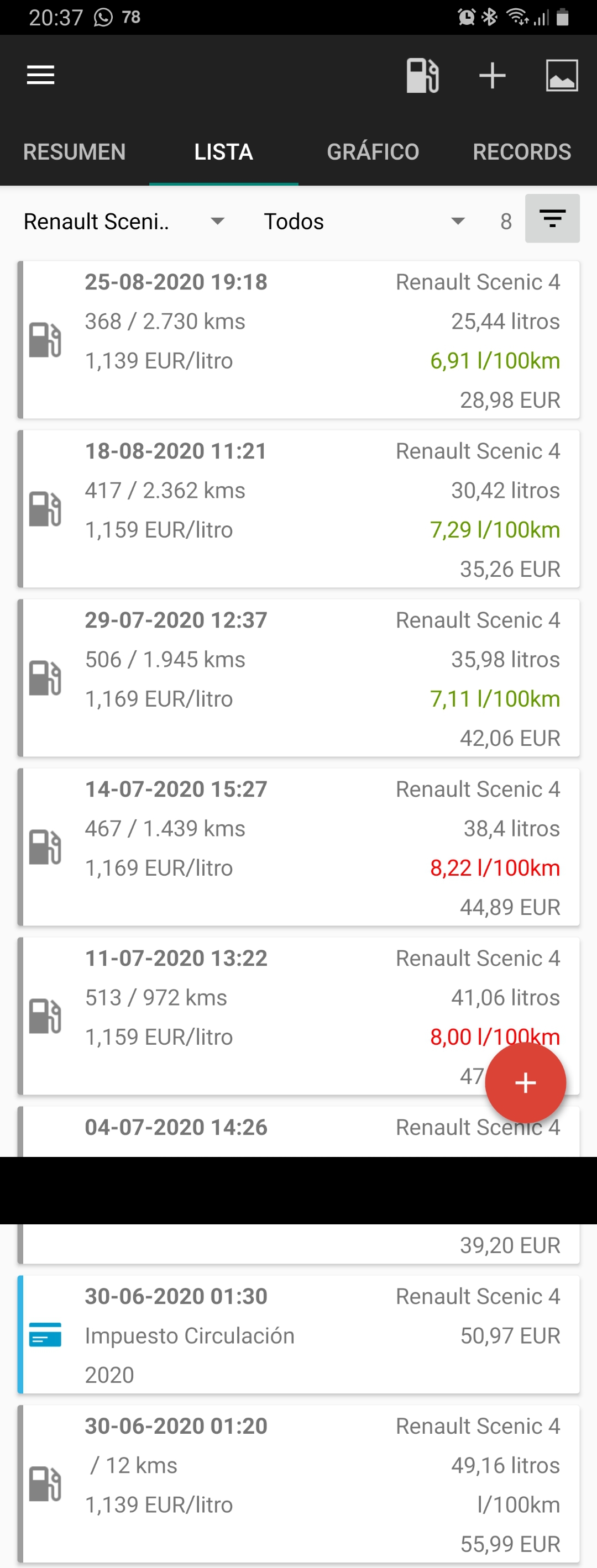Tap the fuel pump icon in toolbar
This screenshot has width=597, height=1568.
coord(422,76)
